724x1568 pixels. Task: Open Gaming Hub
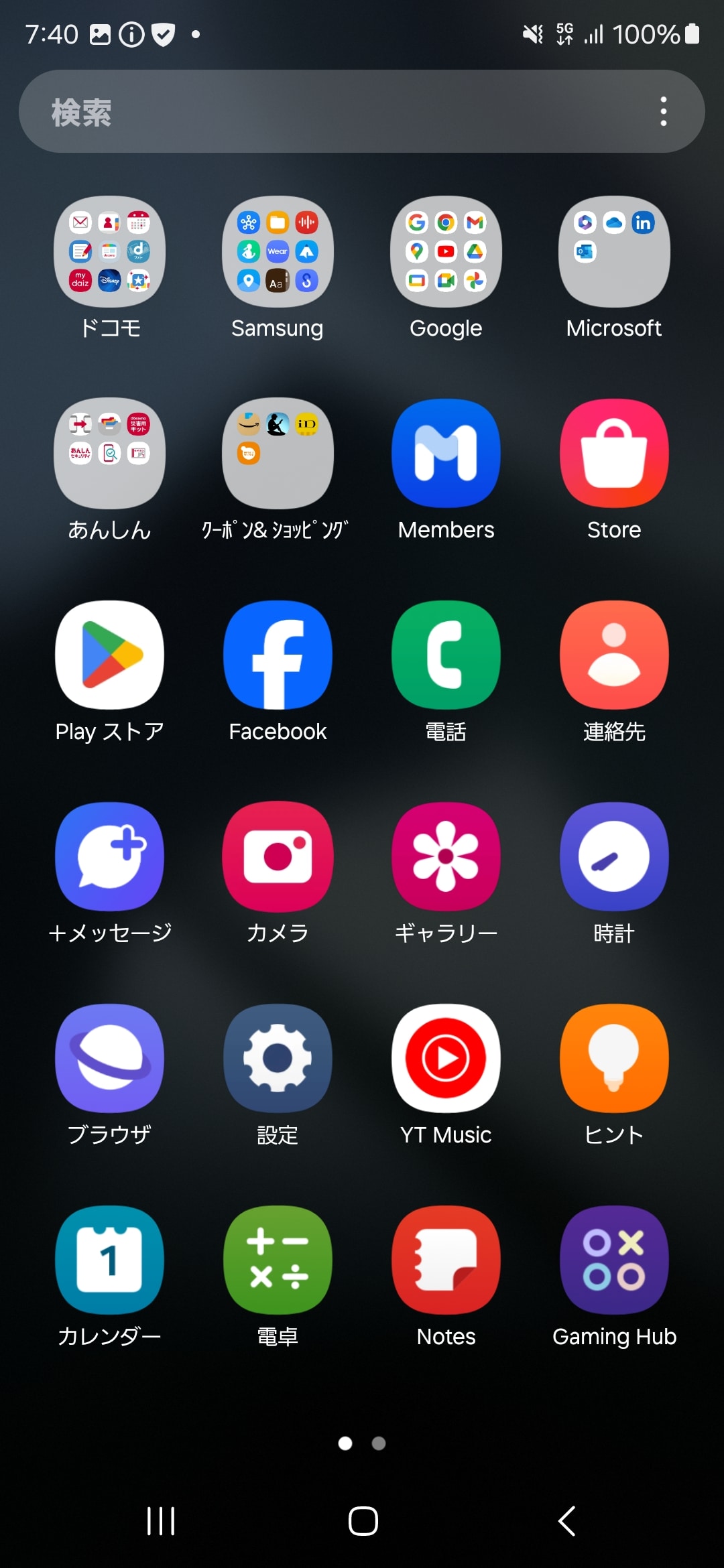[613, 1260]
